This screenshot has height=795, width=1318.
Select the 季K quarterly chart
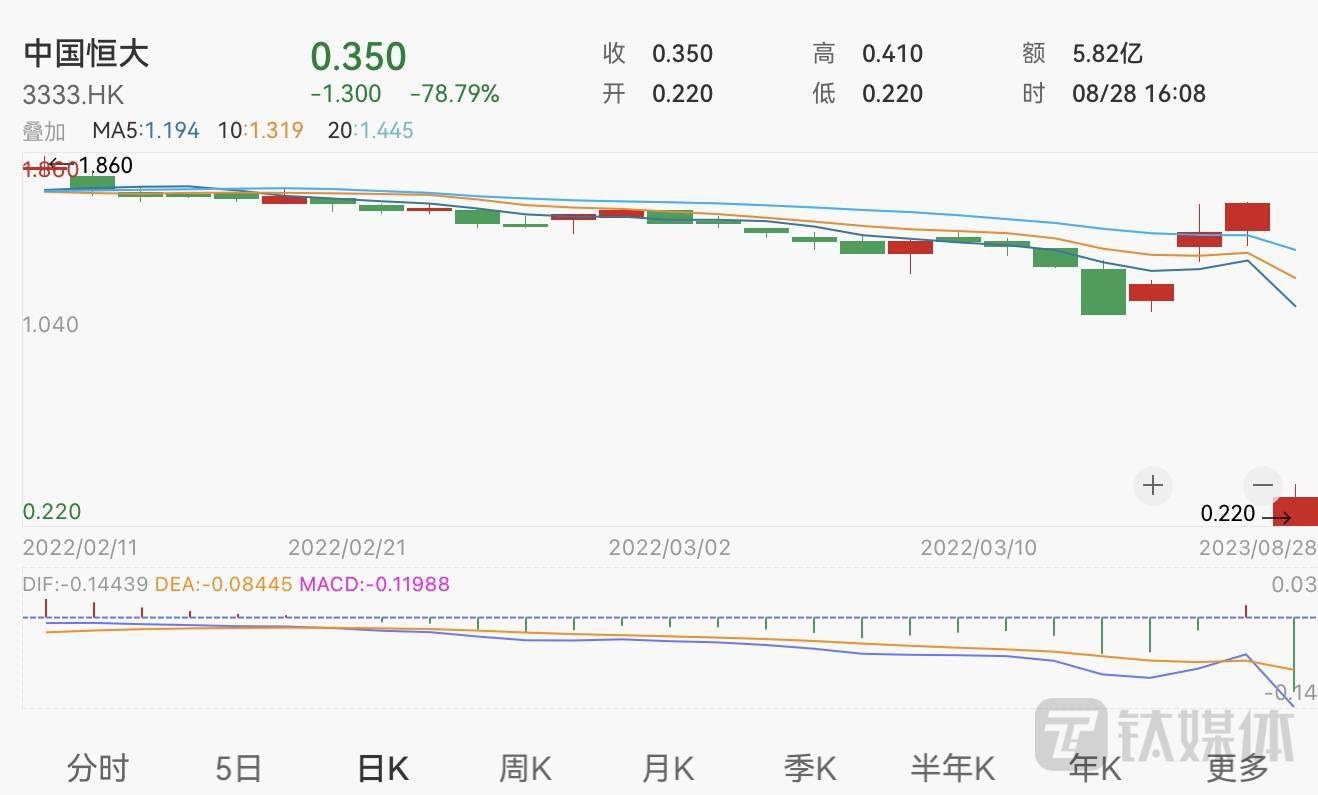(809, 768)
